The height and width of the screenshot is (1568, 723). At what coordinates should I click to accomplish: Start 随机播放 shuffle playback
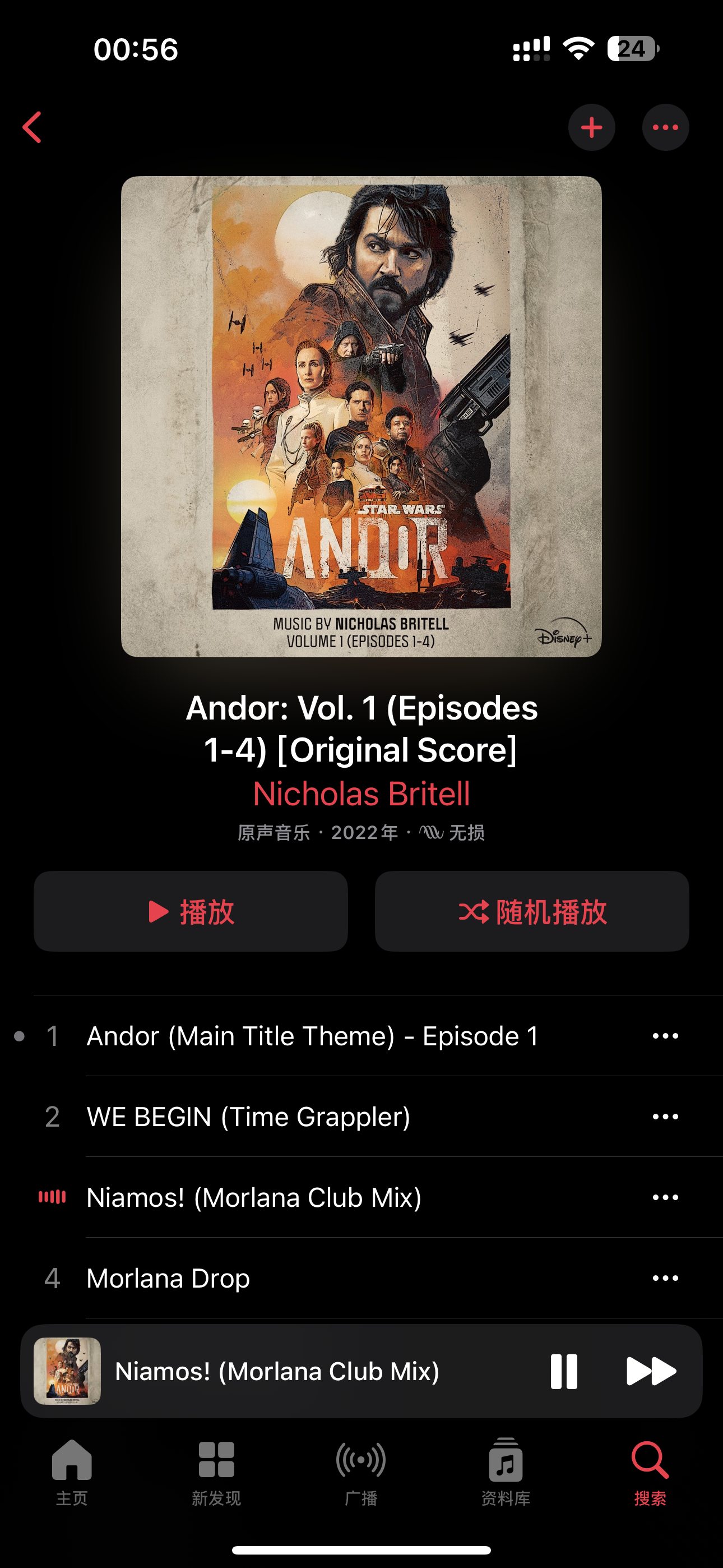click(x=532, y=911)
